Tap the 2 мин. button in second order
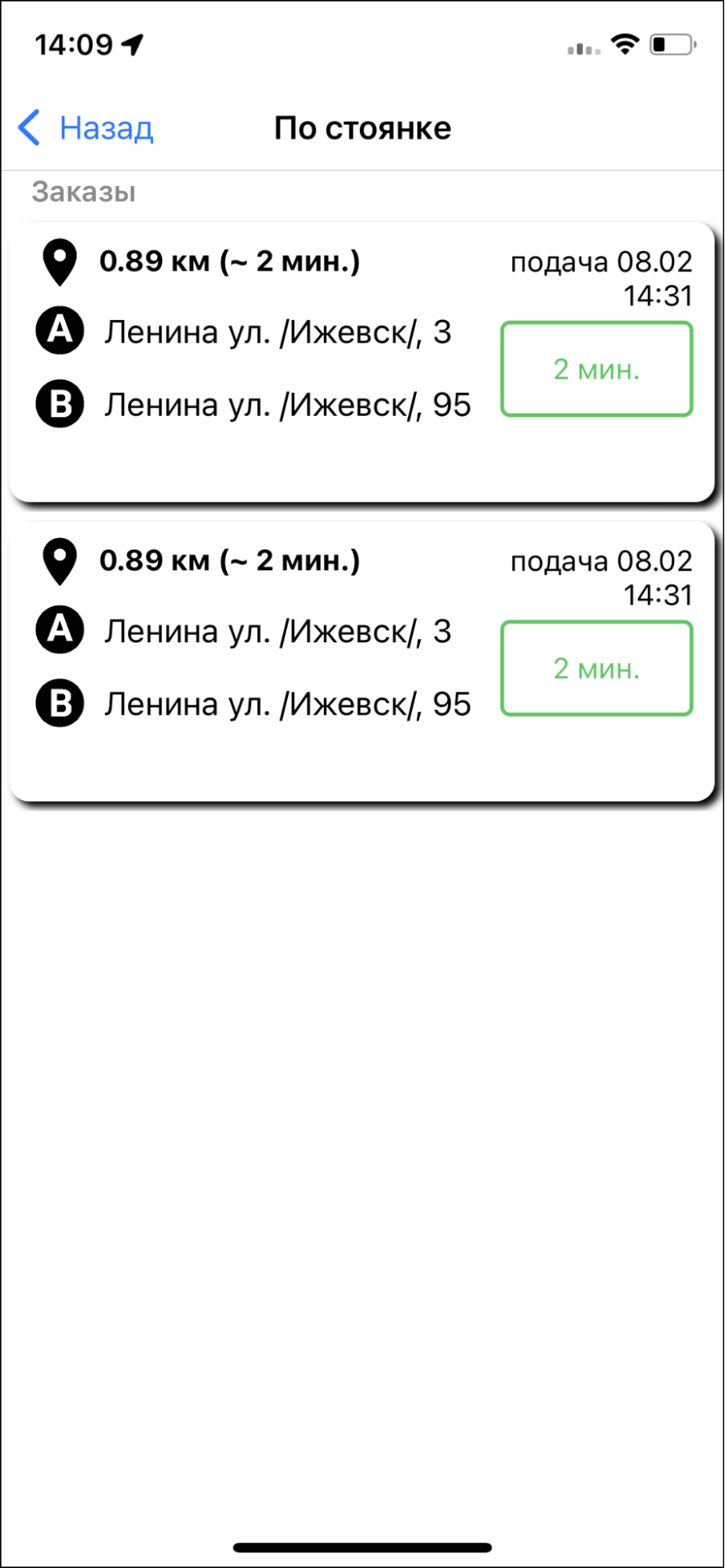The image size is (725, 1568). click(596, 668)
